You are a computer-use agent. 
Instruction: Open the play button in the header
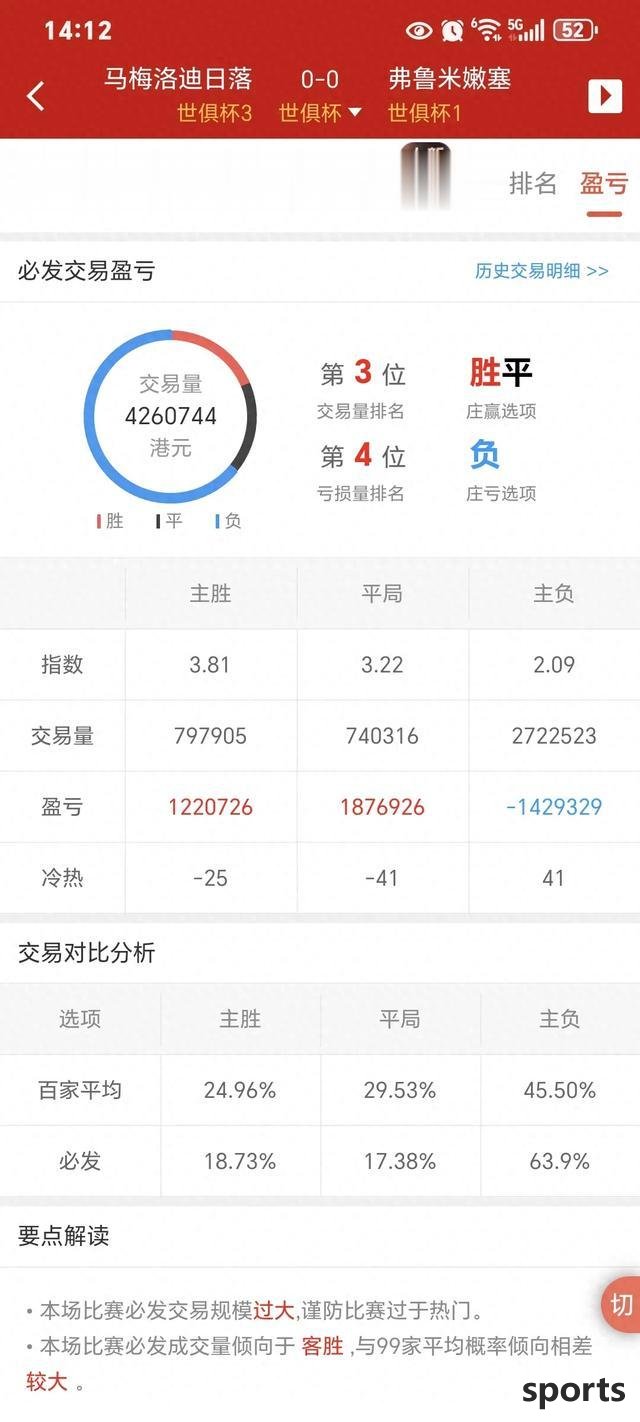(x=605, y=96)
